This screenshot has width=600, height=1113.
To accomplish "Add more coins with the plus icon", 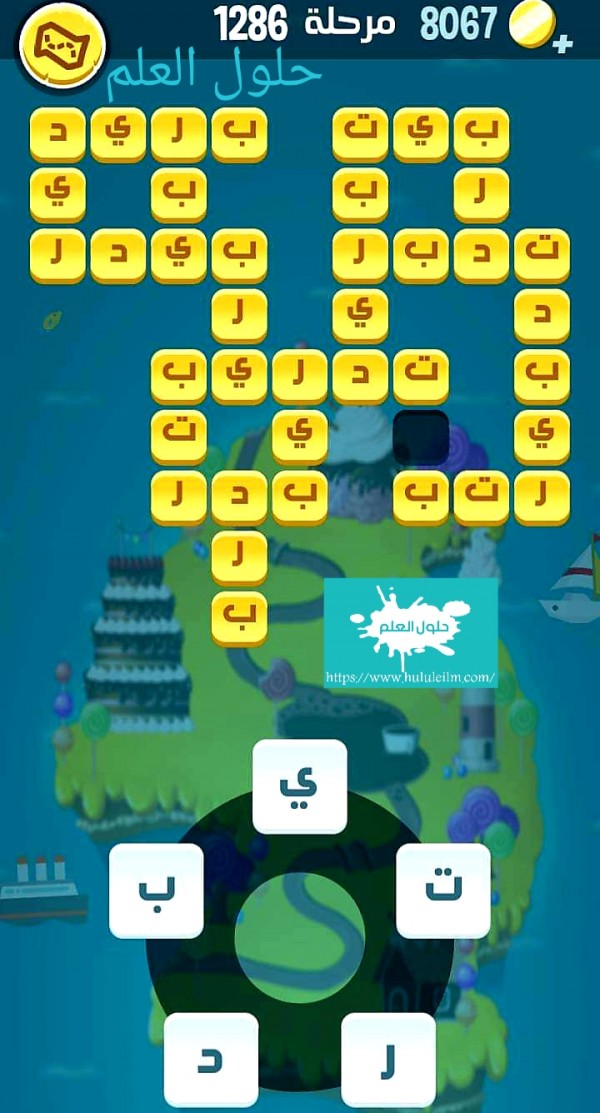I will [564, 43].
